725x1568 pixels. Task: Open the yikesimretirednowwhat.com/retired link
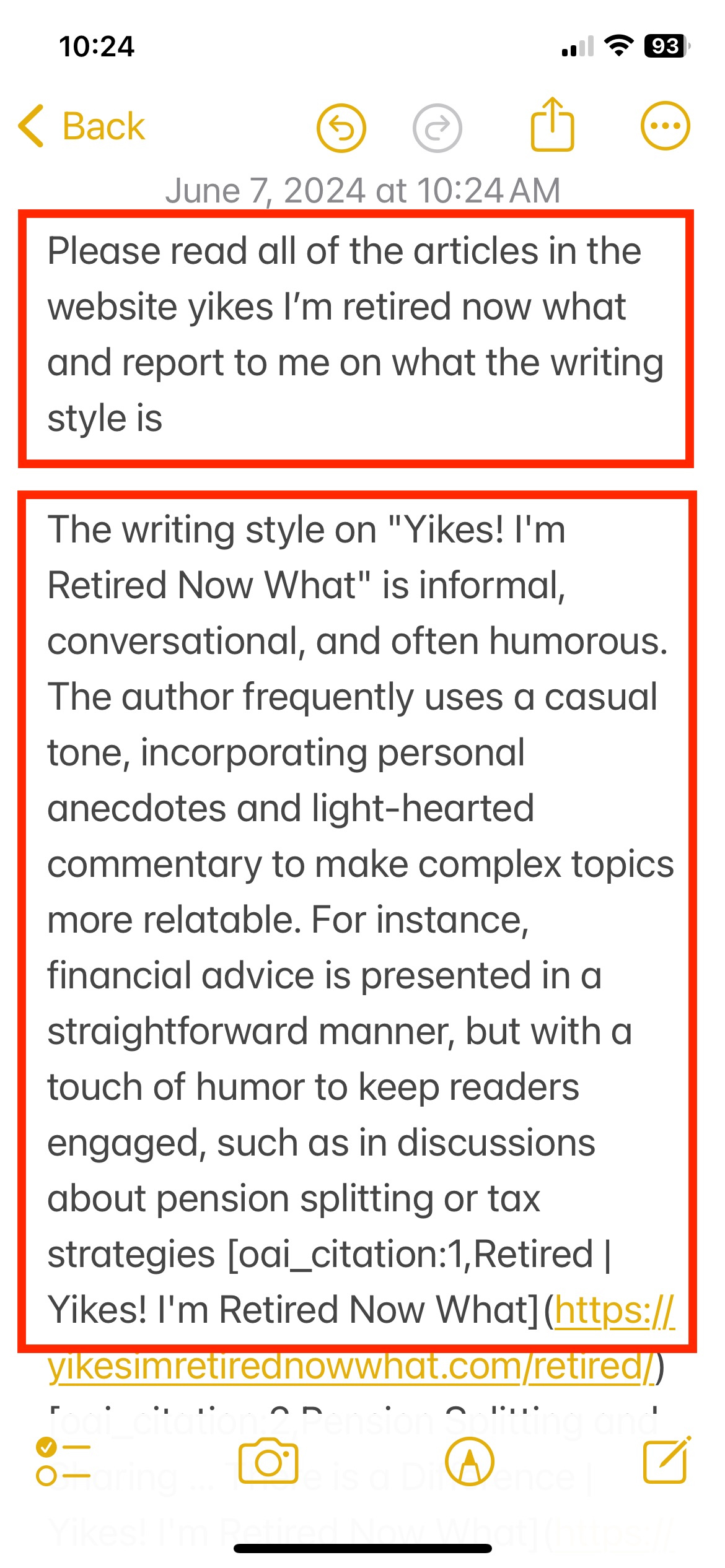351,1367
